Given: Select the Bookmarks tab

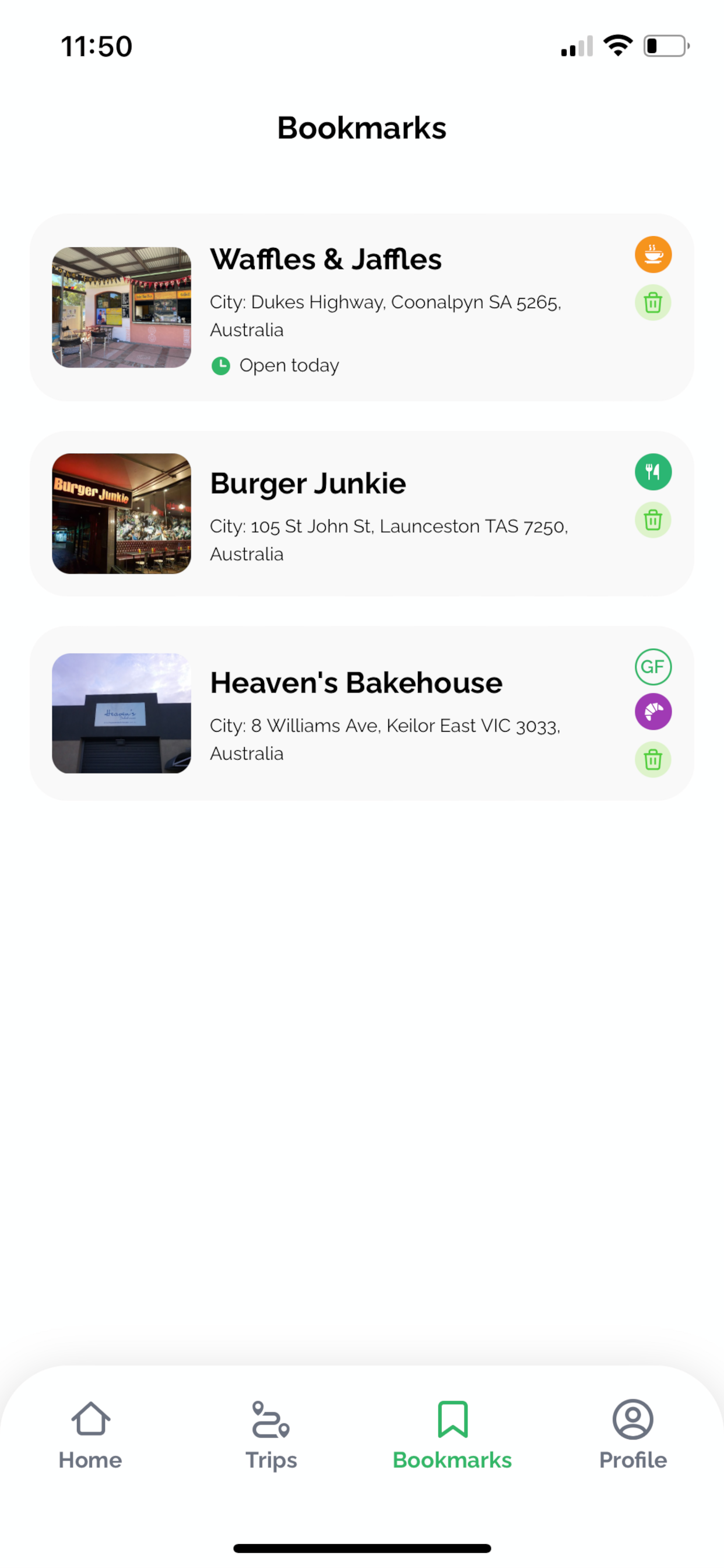Looking at the screenshot, I should point(452,1436).
